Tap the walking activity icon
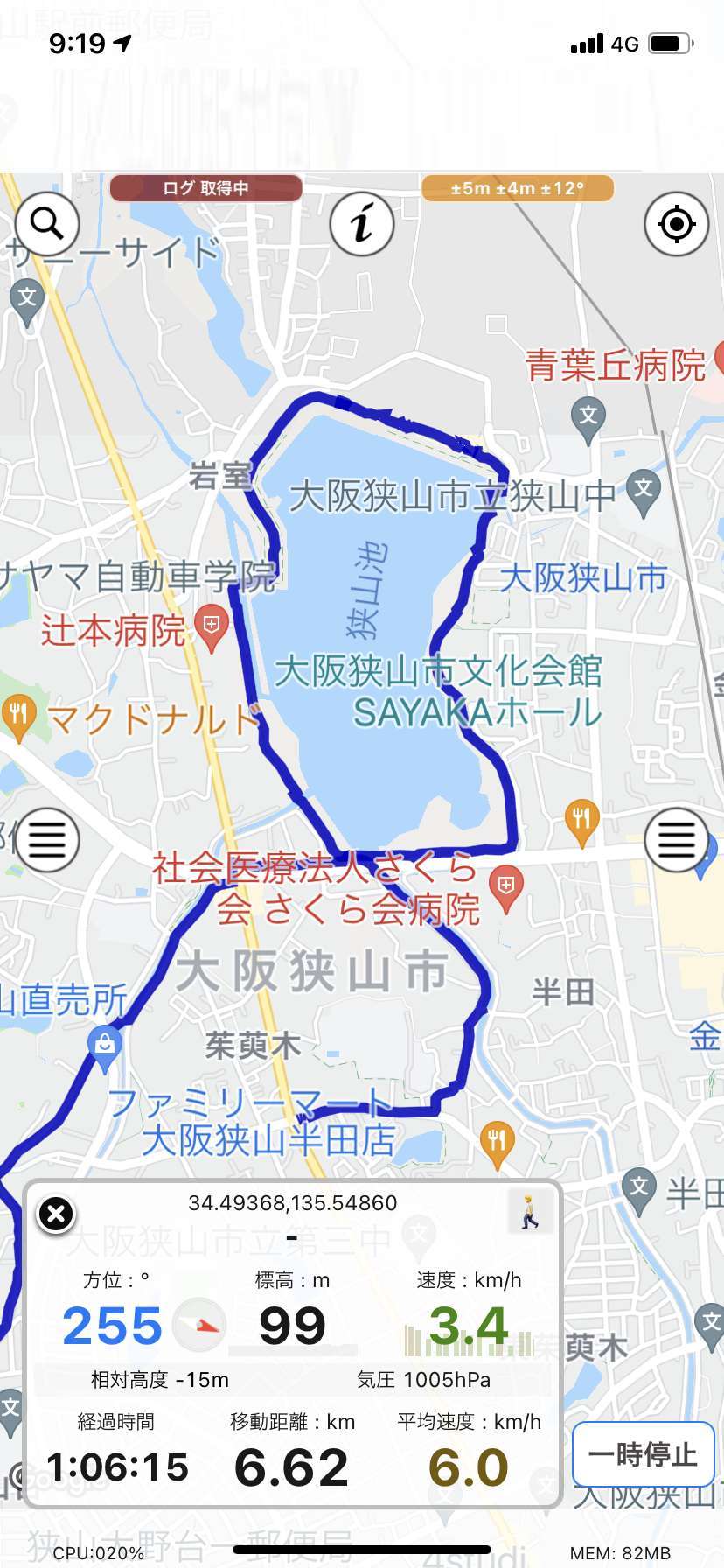Image resolution: width=724 pixels, height=1568 pixels. (x=530, y=1212)
